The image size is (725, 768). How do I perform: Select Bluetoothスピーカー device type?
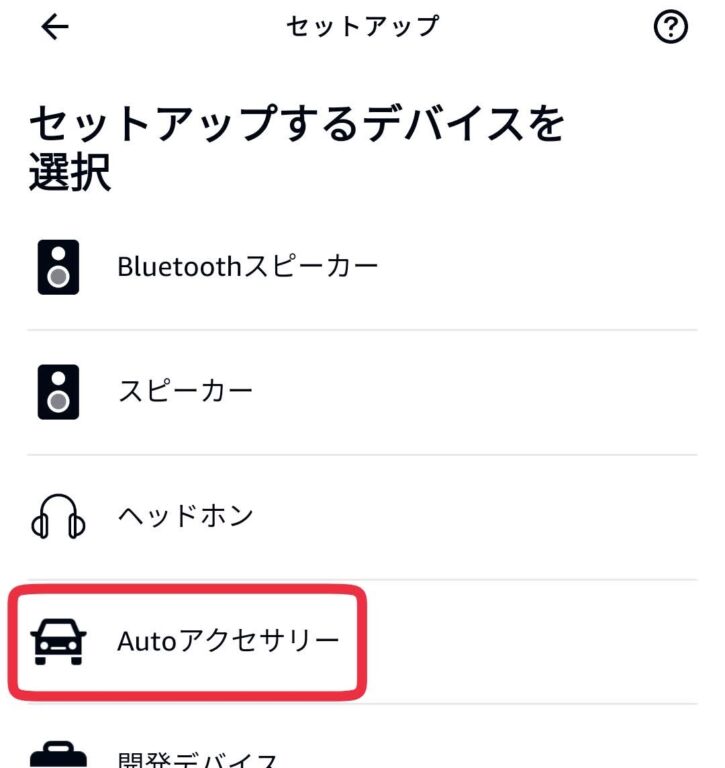[247, 267]
